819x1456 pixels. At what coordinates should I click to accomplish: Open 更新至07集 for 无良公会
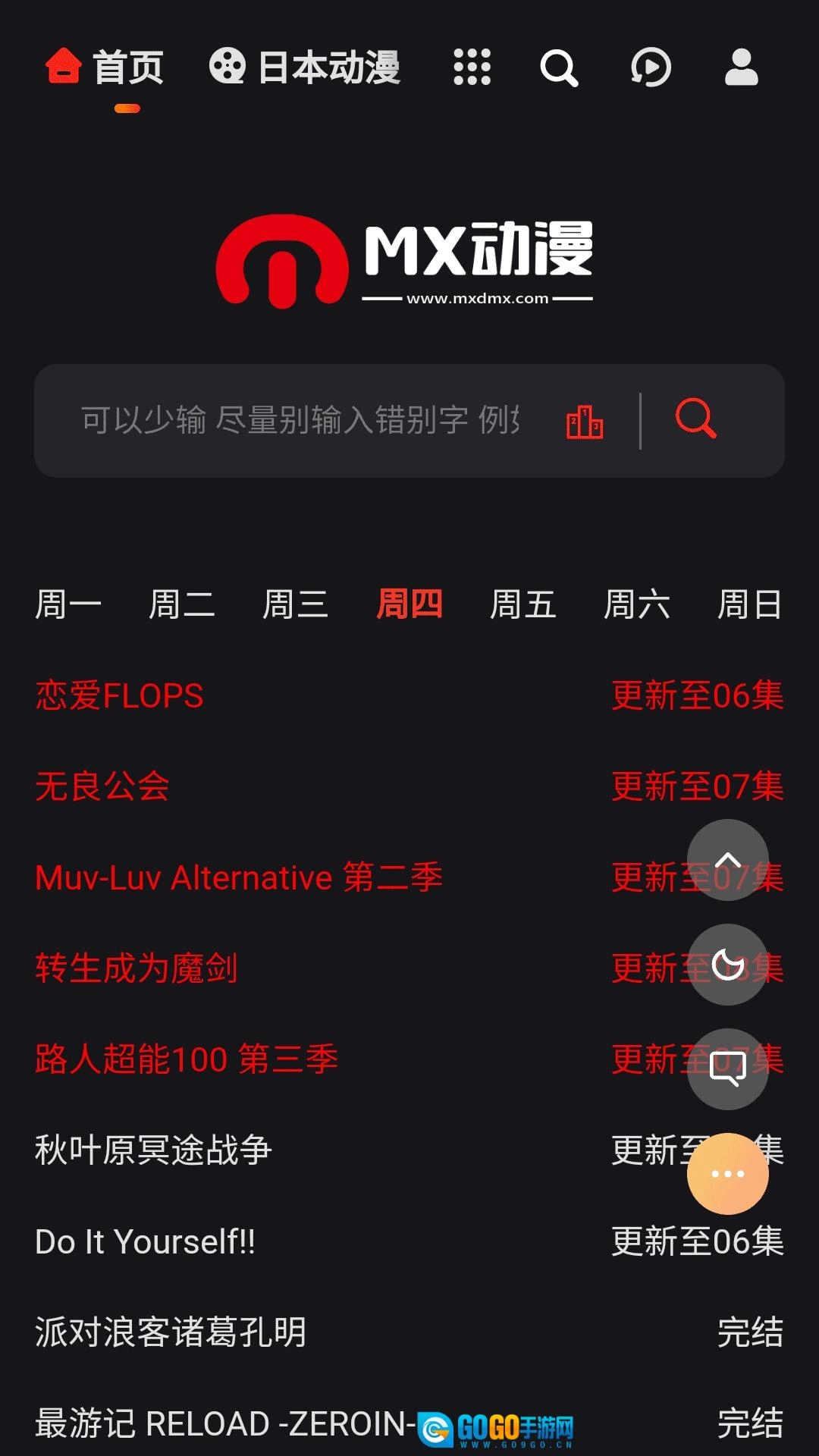[696, 786]
